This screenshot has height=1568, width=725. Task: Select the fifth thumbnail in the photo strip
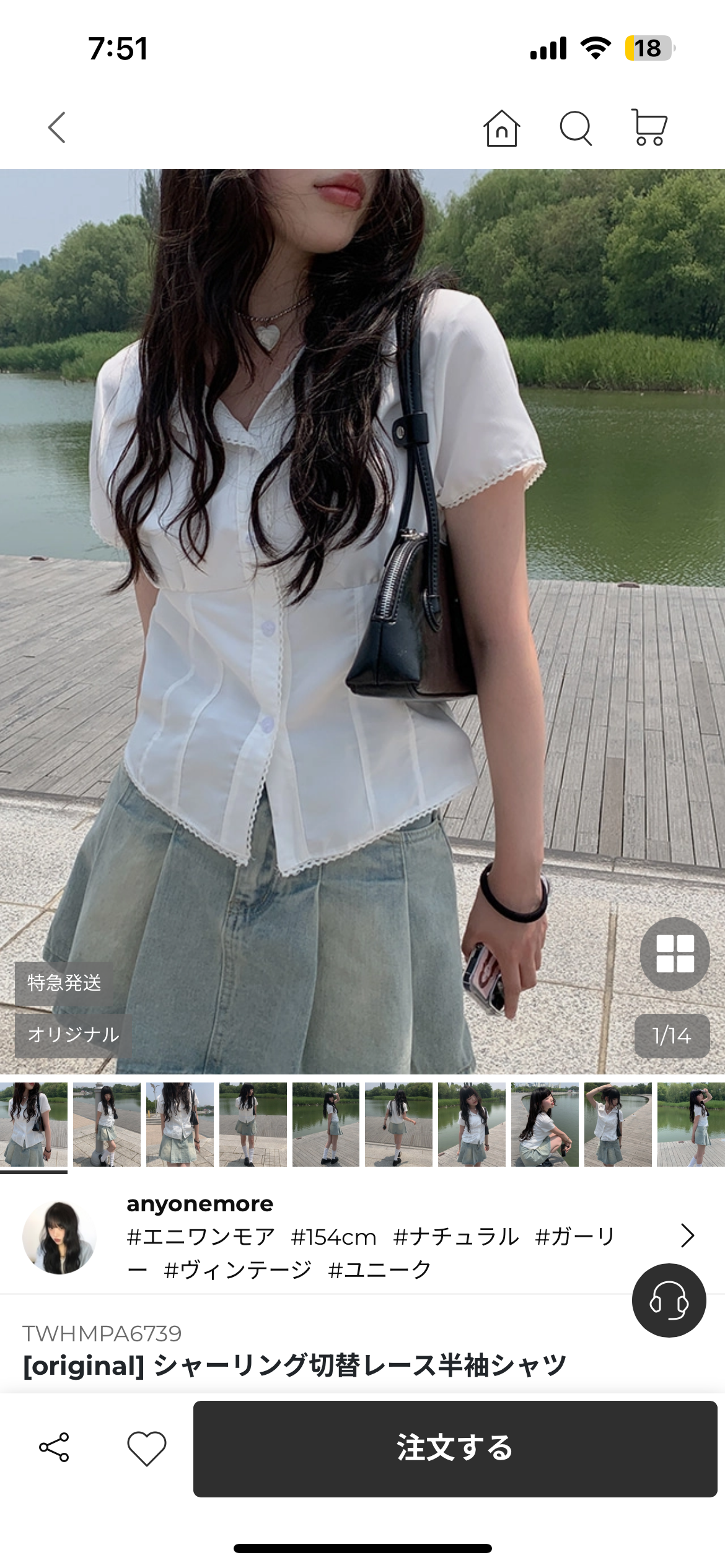pos(326,1124)
